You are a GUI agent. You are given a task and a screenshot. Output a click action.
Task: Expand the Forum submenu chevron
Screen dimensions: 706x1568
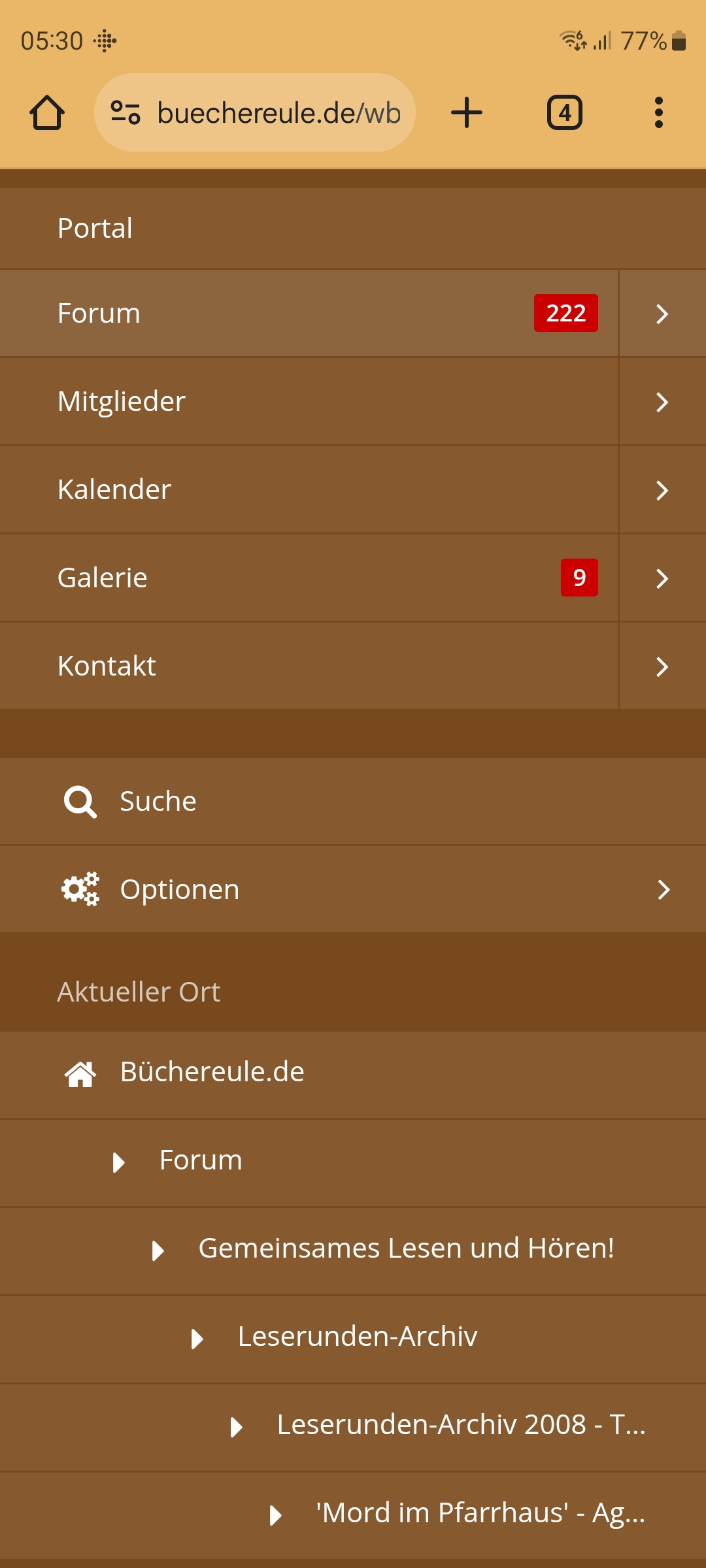(x=662, y=314)
